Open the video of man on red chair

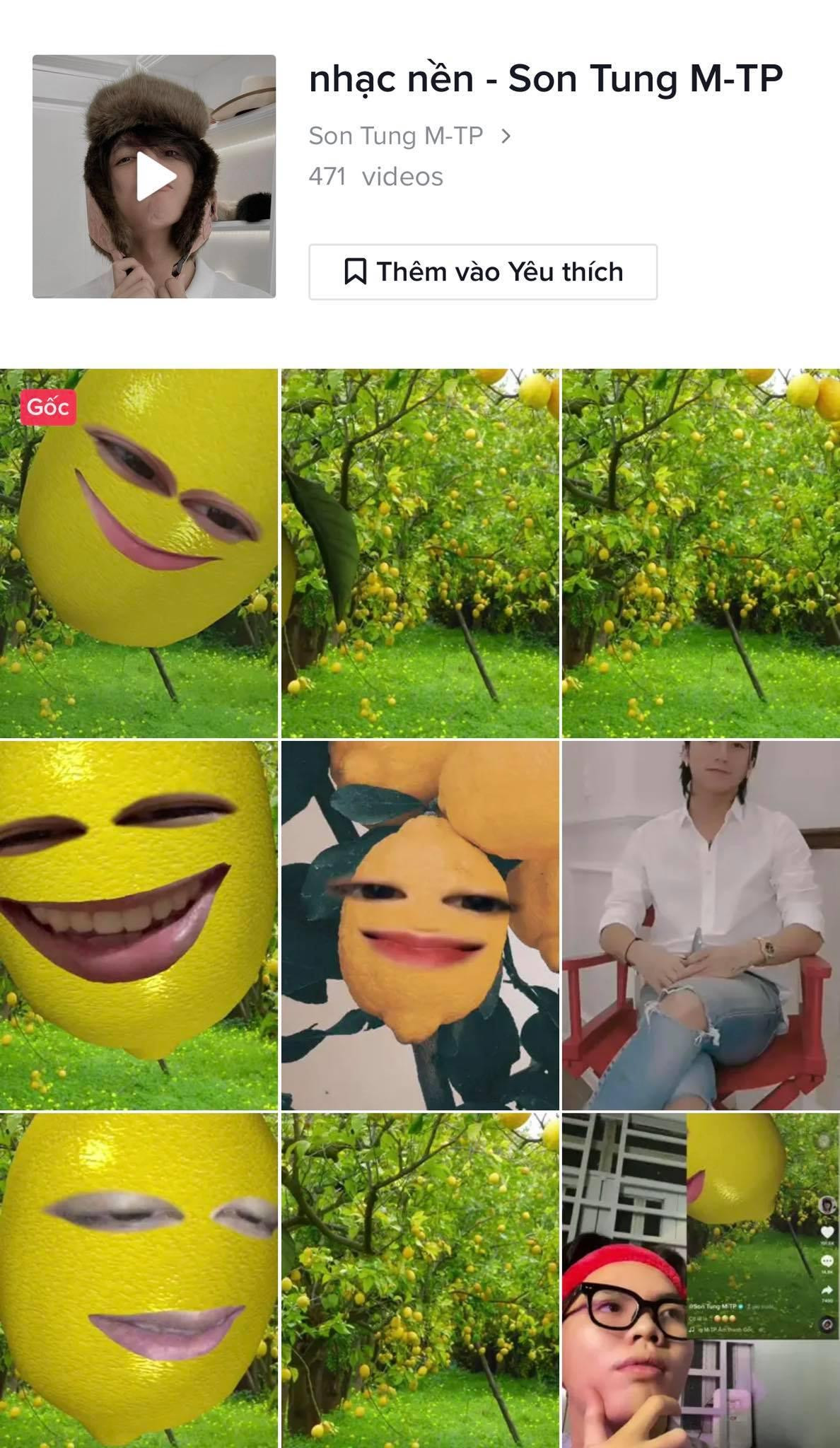pyautogui.click(x=701, y=925)
